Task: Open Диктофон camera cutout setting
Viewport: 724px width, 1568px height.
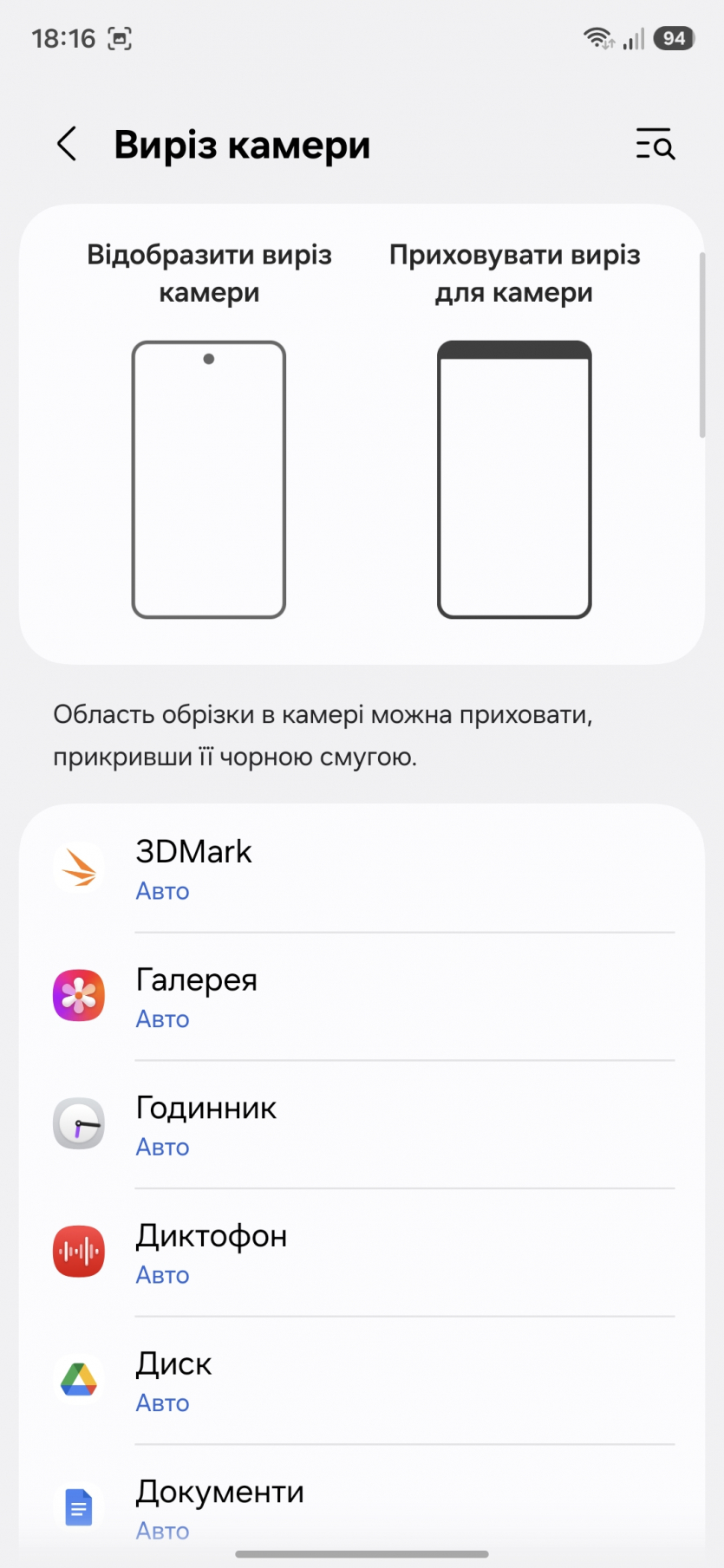Action: pyautogui.click(x=362, y=1253)
